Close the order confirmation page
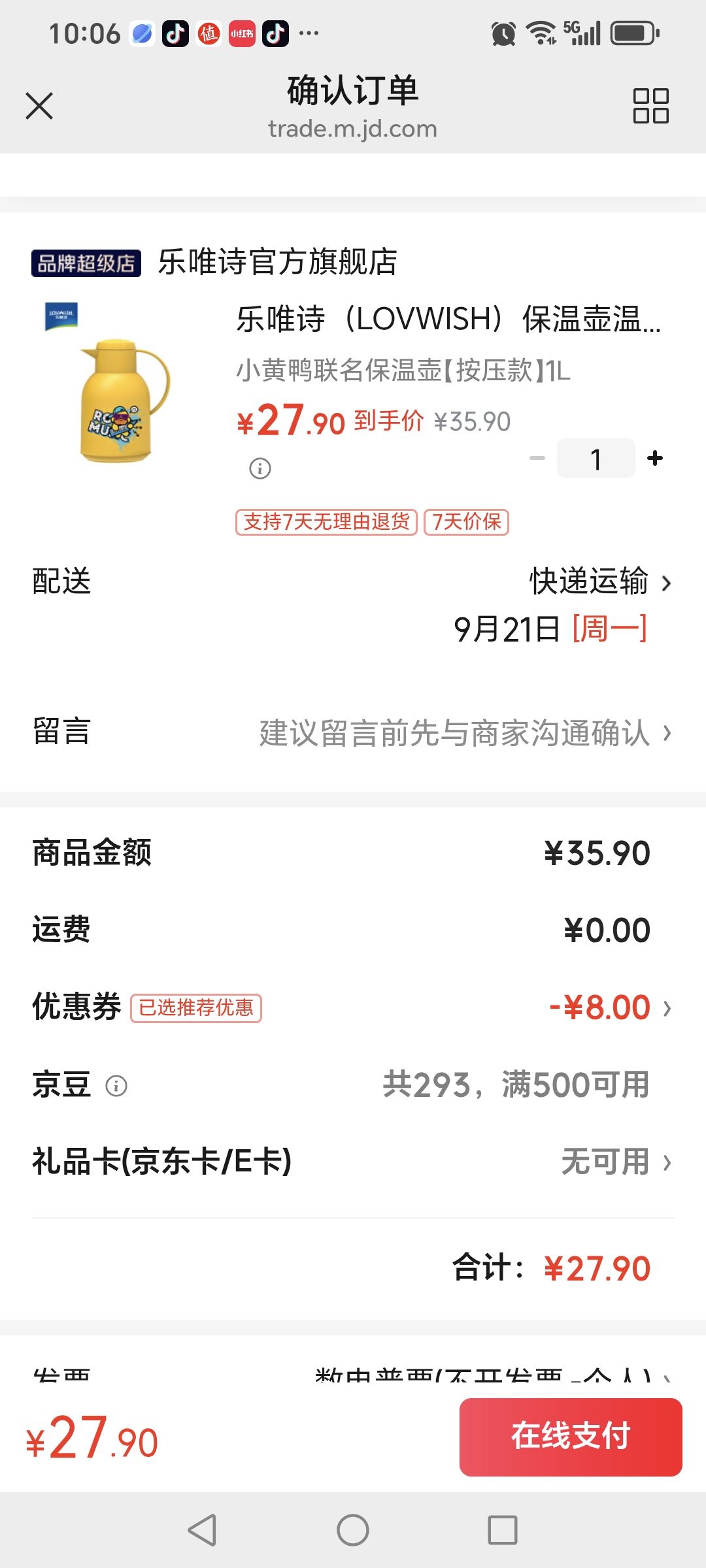Screen dimensions: 706x1568 pos(39,106)
